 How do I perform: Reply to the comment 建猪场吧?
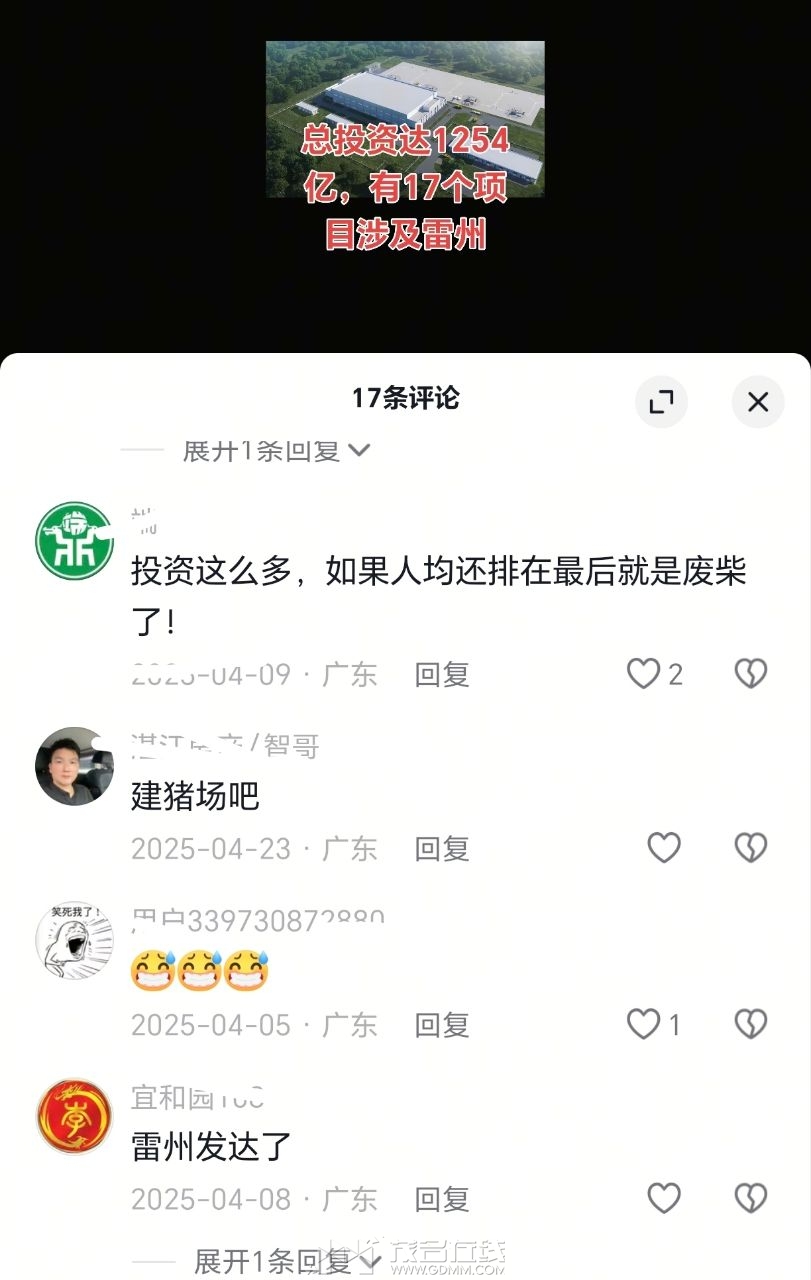click(x=442, y=849)
